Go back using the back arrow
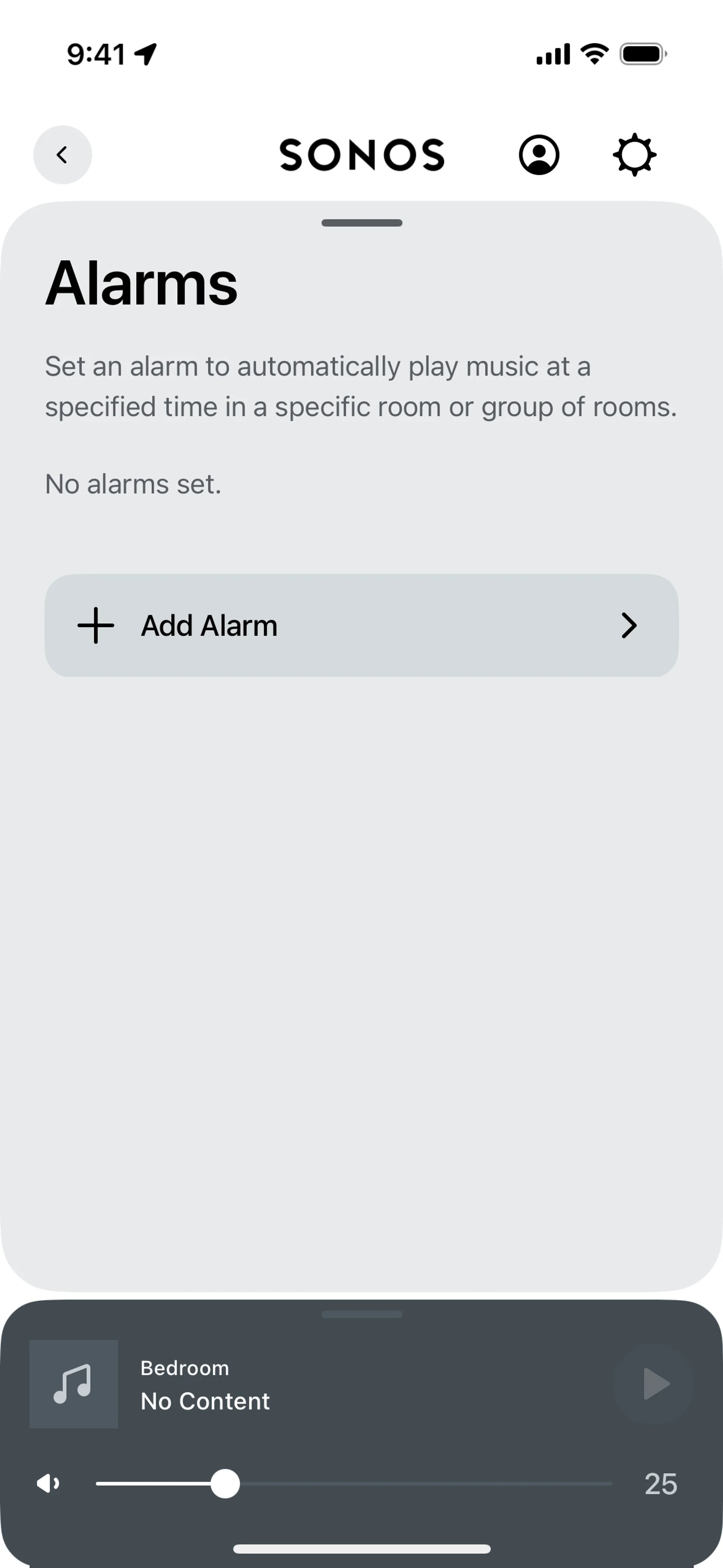 tap(62, 154)
